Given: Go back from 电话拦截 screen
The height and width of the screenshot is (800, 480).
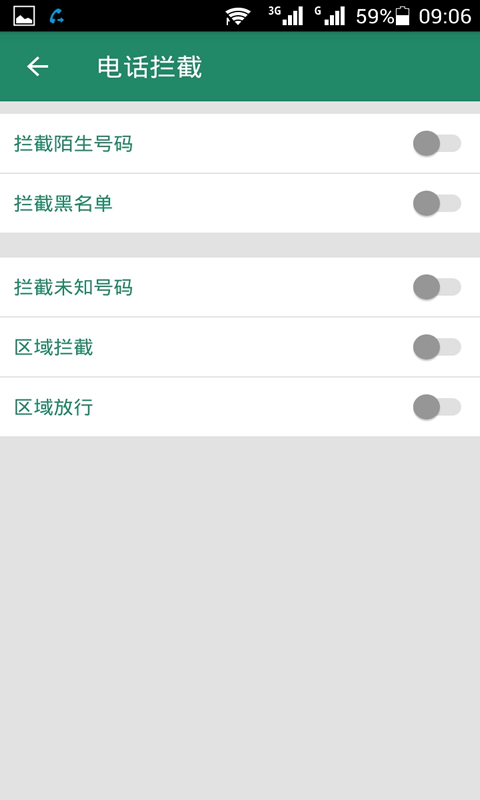Looking at the screenshot, I should [x=37, y=66].
